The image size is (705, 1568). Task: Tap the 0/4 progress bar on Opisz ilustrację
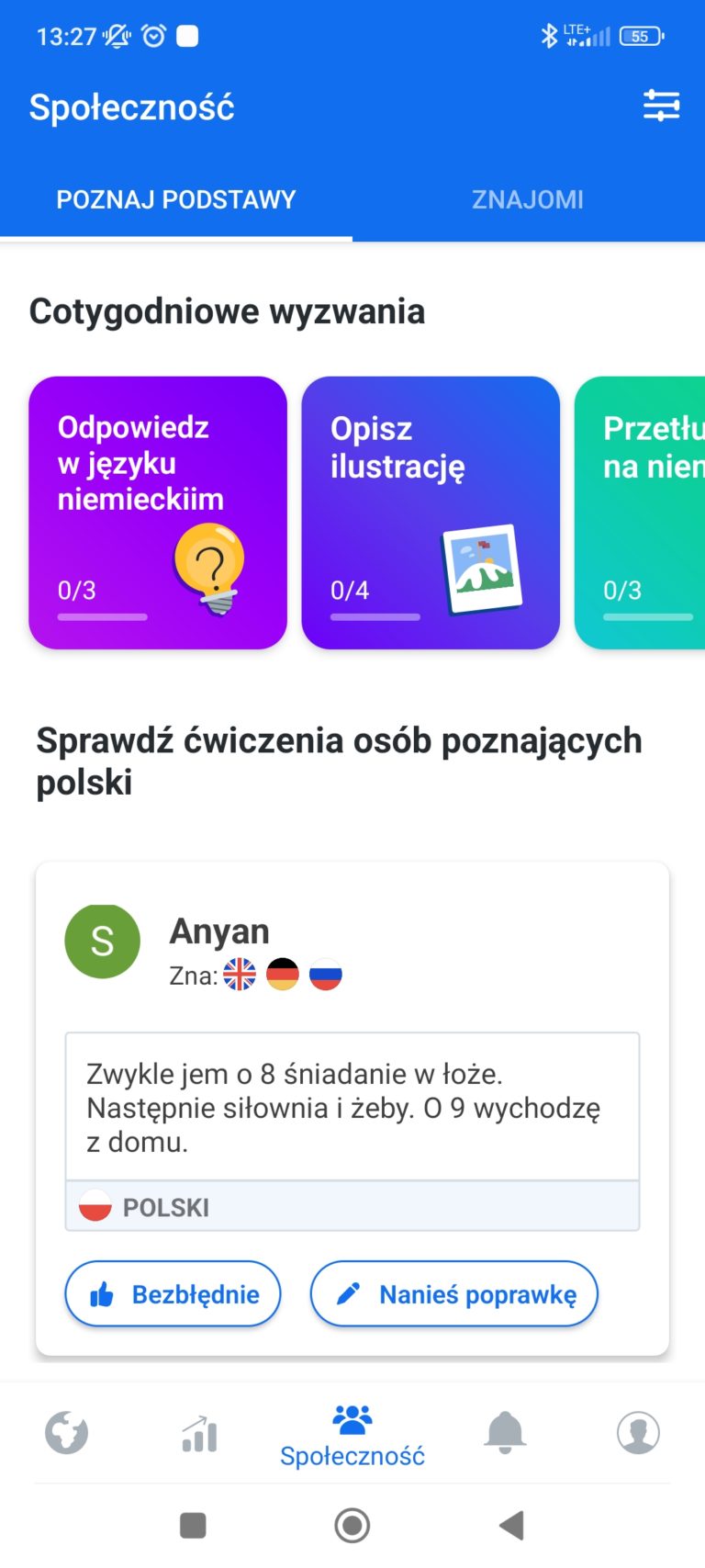pos(375,616)
